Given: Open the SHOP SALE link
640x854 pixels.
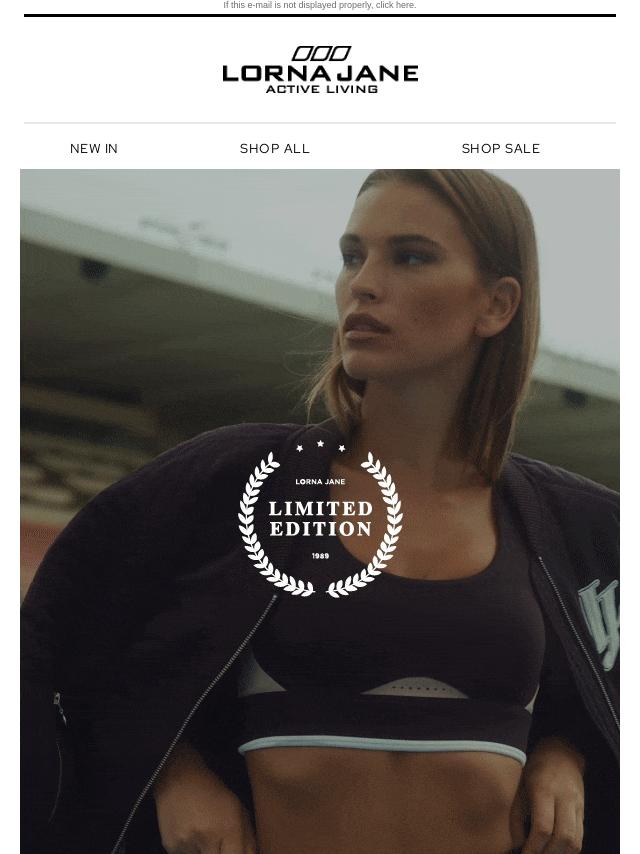Looking at the screenshot, I should coord(500,148).
